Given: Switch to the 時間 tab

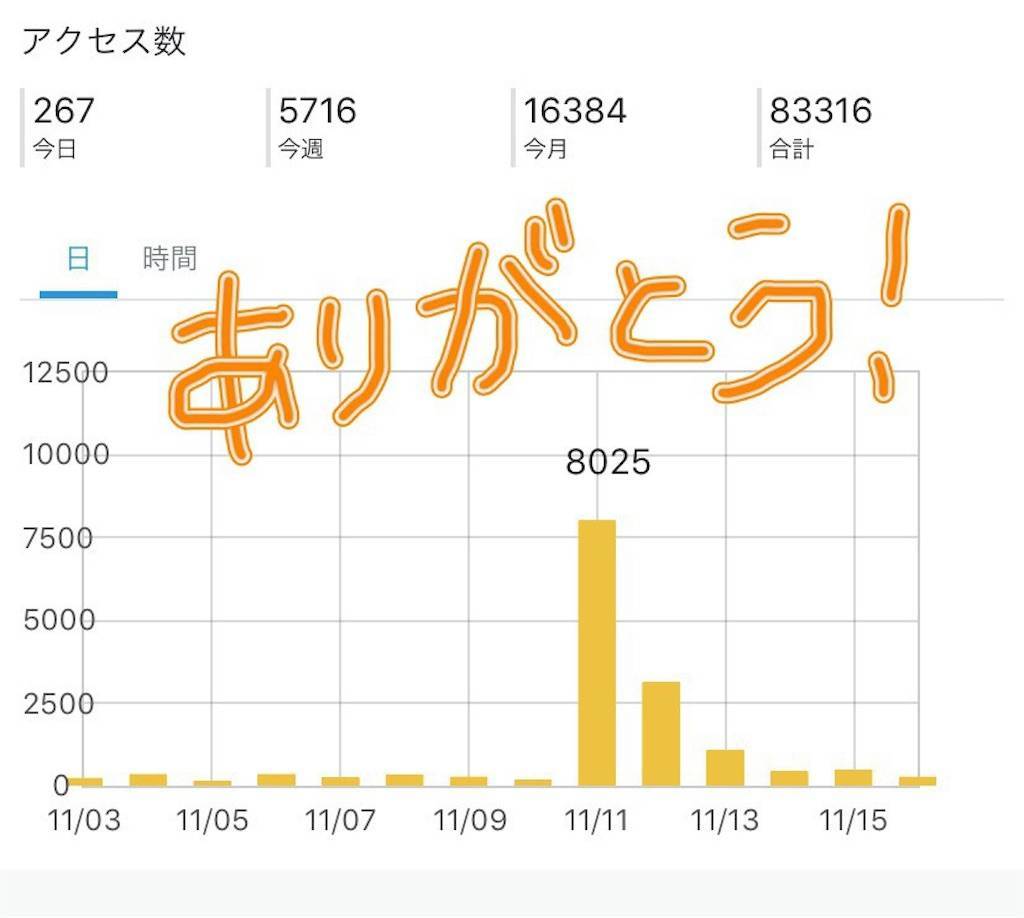Looking at the screenshot, I should tap(169, 260).
